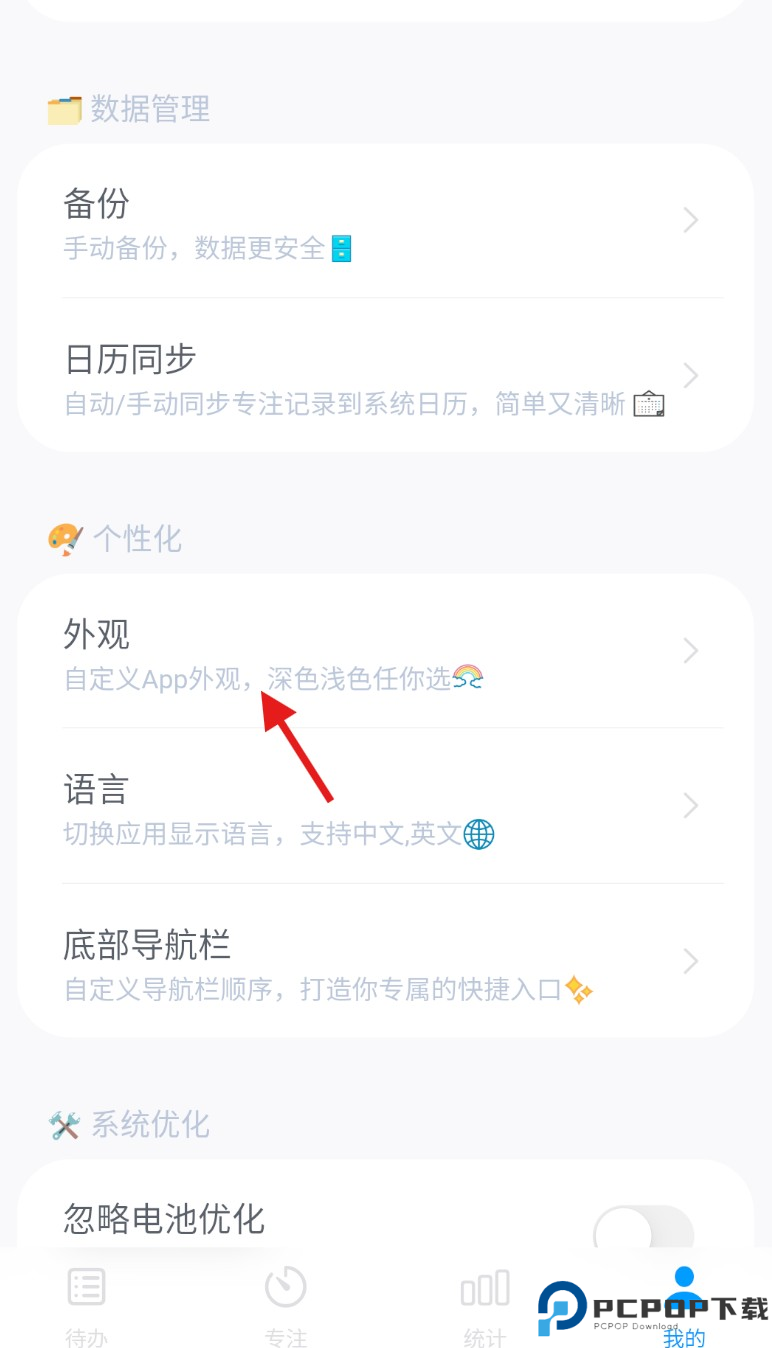Open 日历同步 calendar sync
Viewport: 772px width, 1348px height.
tap(385, 376)
